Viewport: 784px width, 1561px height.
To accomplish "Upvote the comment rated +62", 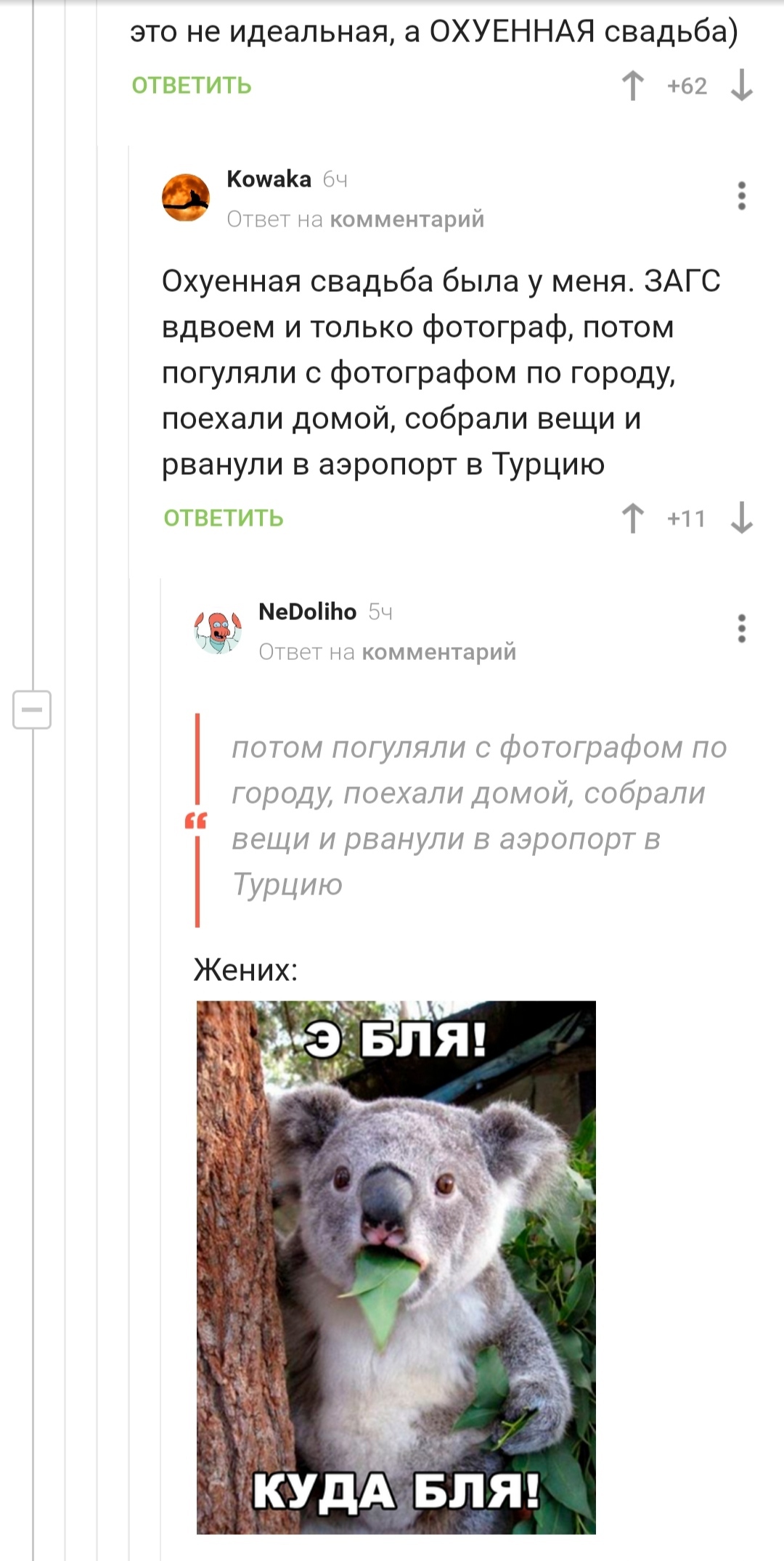I will [633, 86].
